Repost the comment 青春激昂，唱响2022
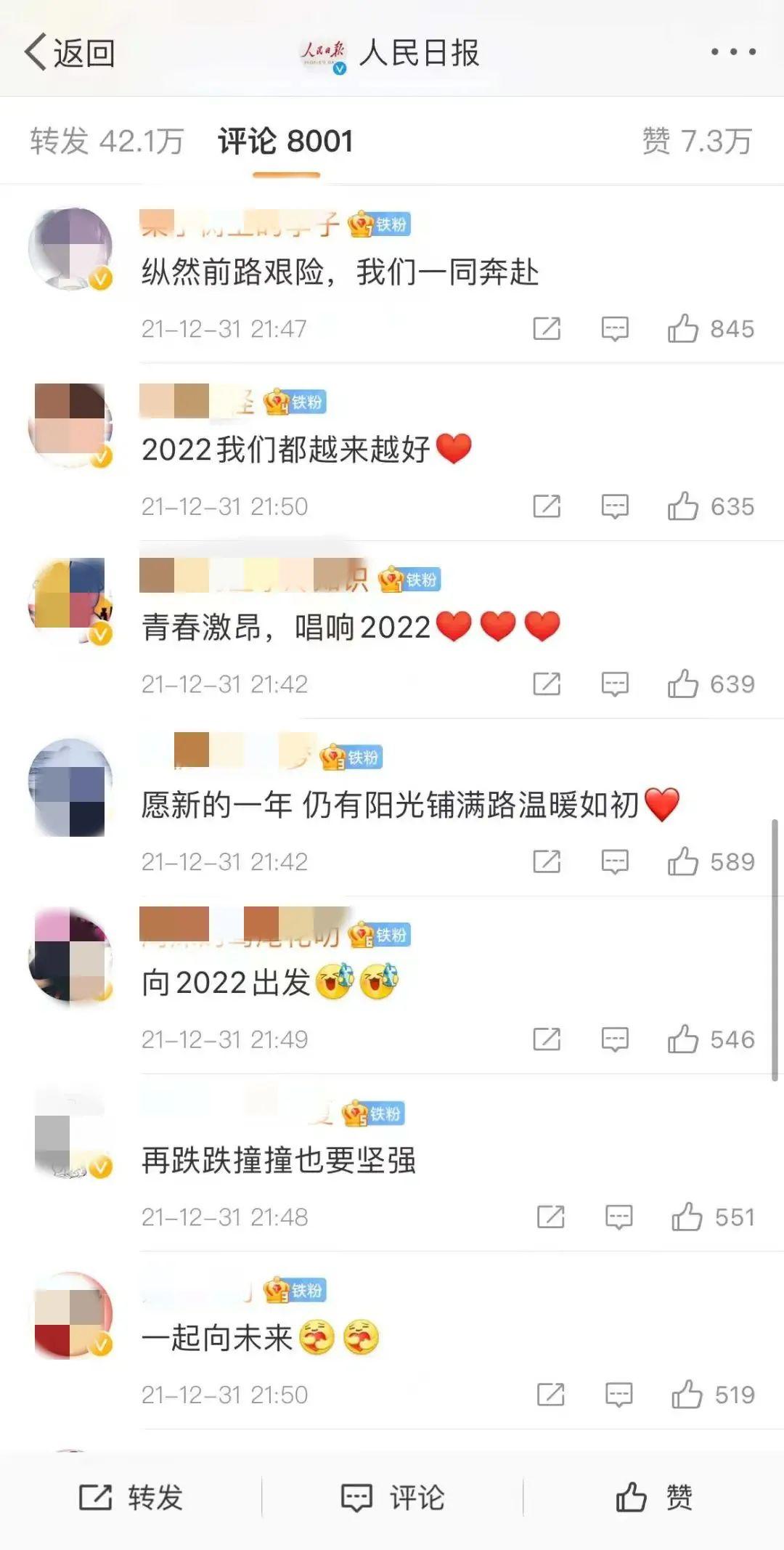The width and height of the screenshot is (784, 1550). point(547,684)
